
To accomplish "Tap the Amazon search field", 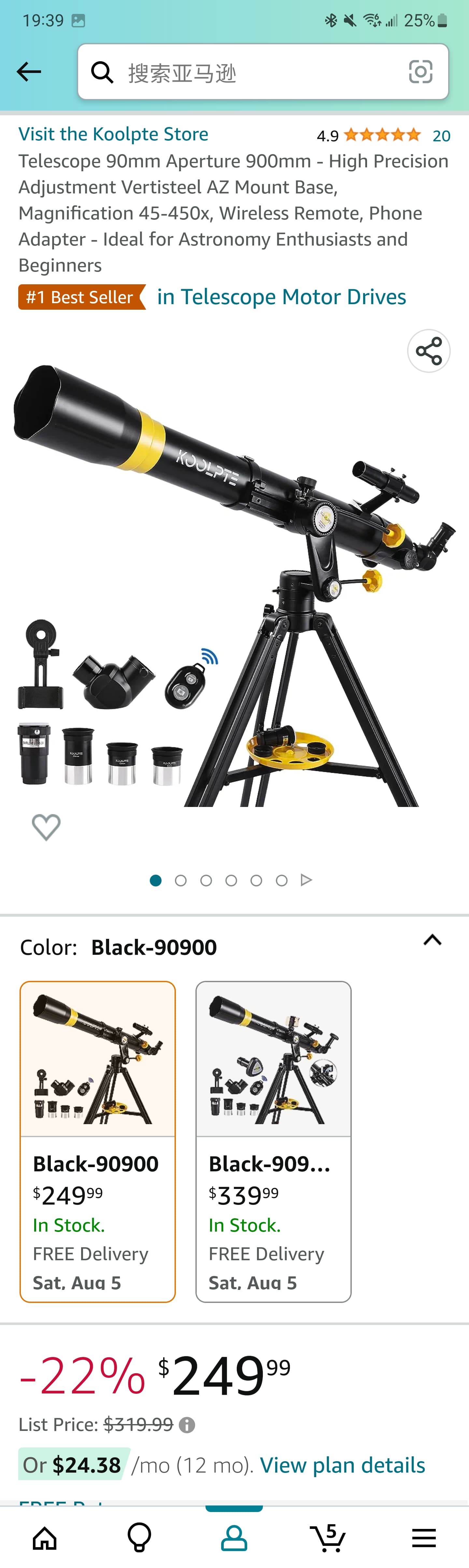I will click(x=256, y=72).
